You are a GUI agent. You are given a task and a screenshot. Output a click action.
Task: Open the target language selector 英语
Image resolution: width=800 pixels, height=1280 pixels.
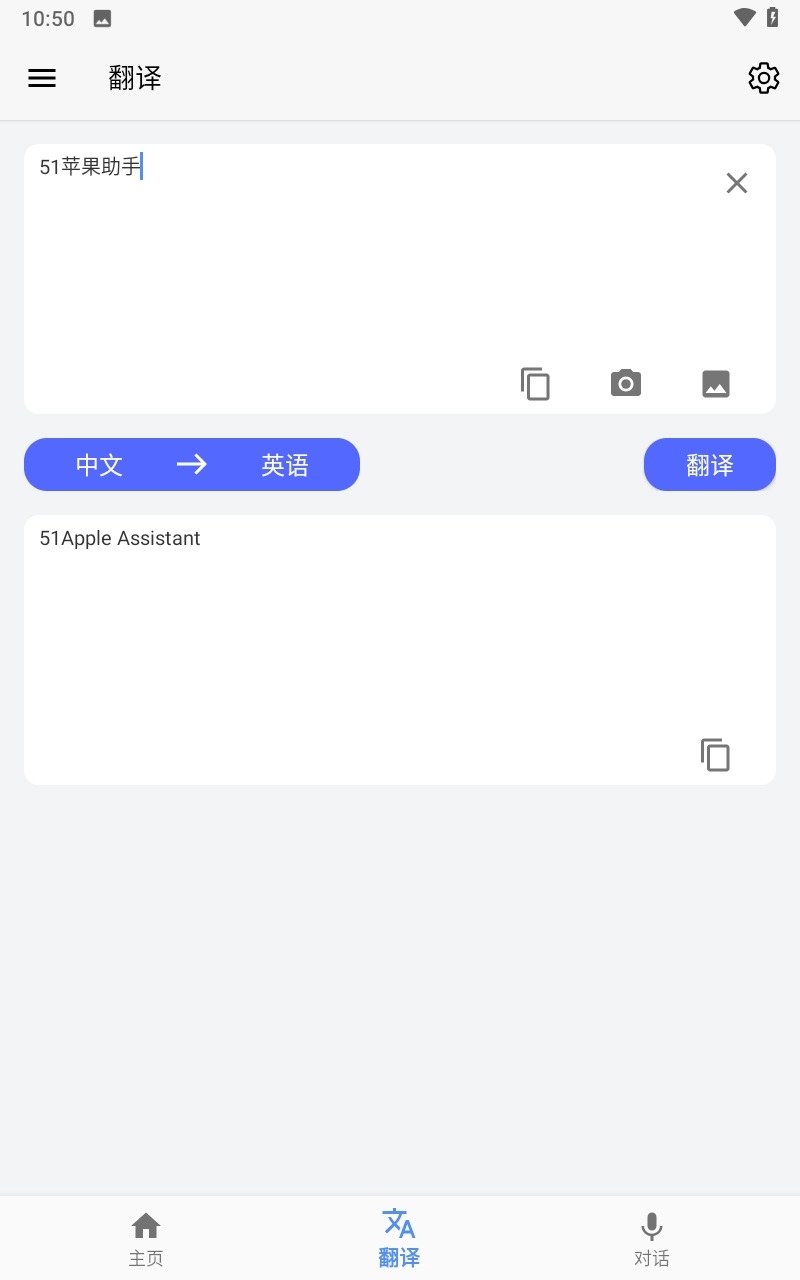pos(287,464)
